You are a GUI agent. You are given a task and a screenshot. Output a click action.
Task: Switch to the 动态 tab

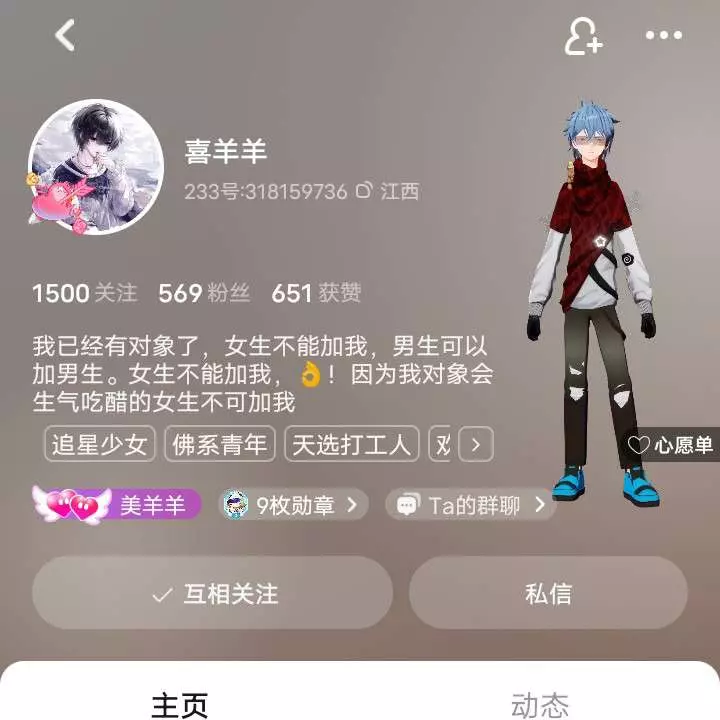540,704
